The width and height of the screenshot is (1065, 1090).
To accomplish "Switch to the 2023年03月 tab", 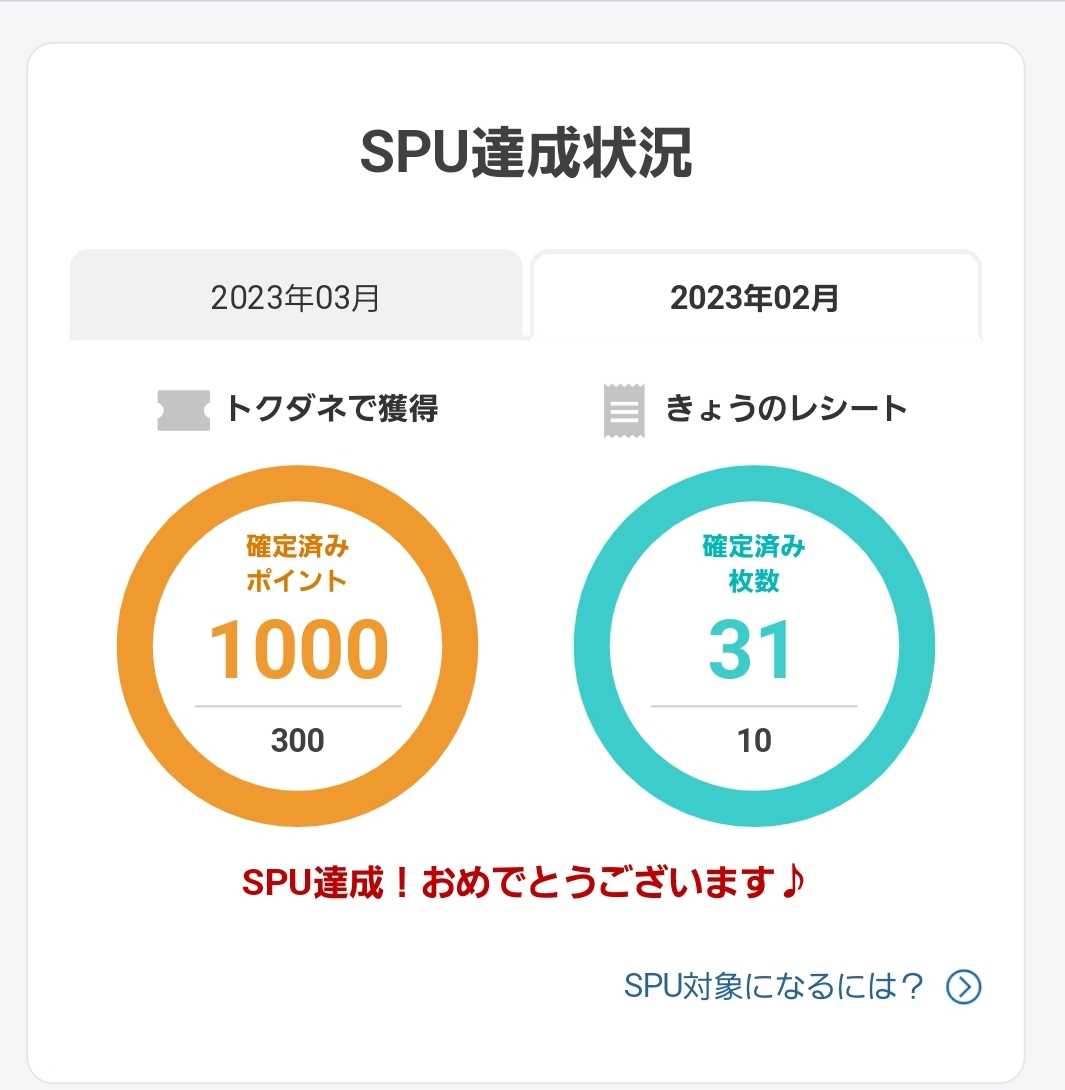I will [296, 298].
